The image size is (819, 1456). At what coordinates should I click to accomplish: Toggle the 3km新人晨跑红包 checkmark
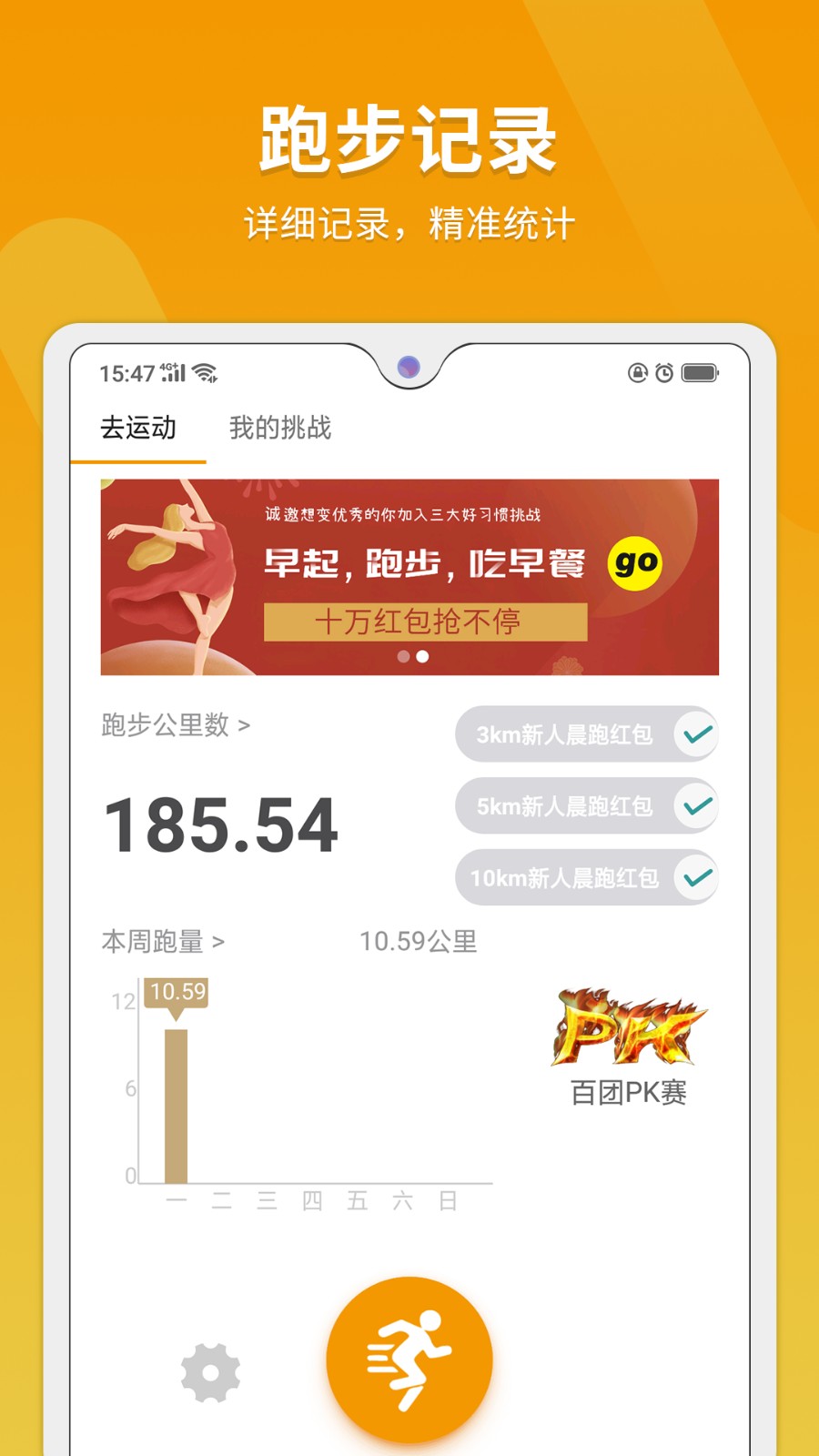pos(697,733)
